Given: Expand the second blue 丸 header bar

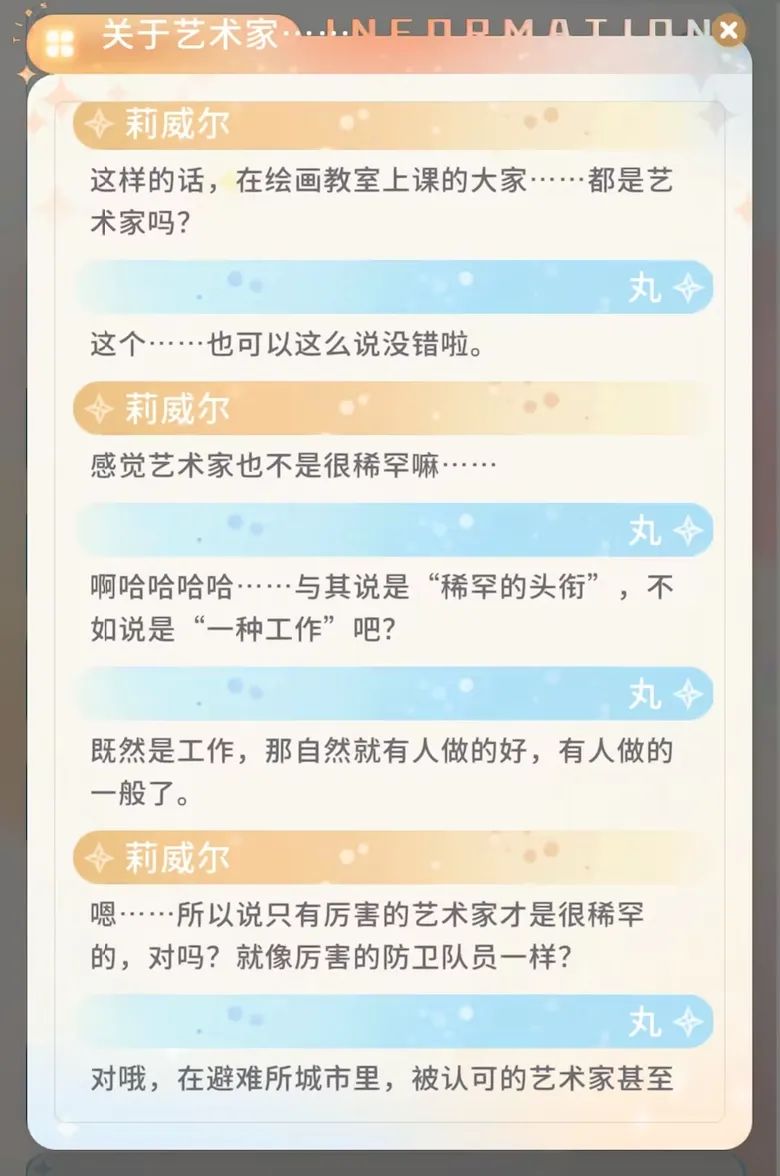Looking at the screenshot, I should [390, 532].
